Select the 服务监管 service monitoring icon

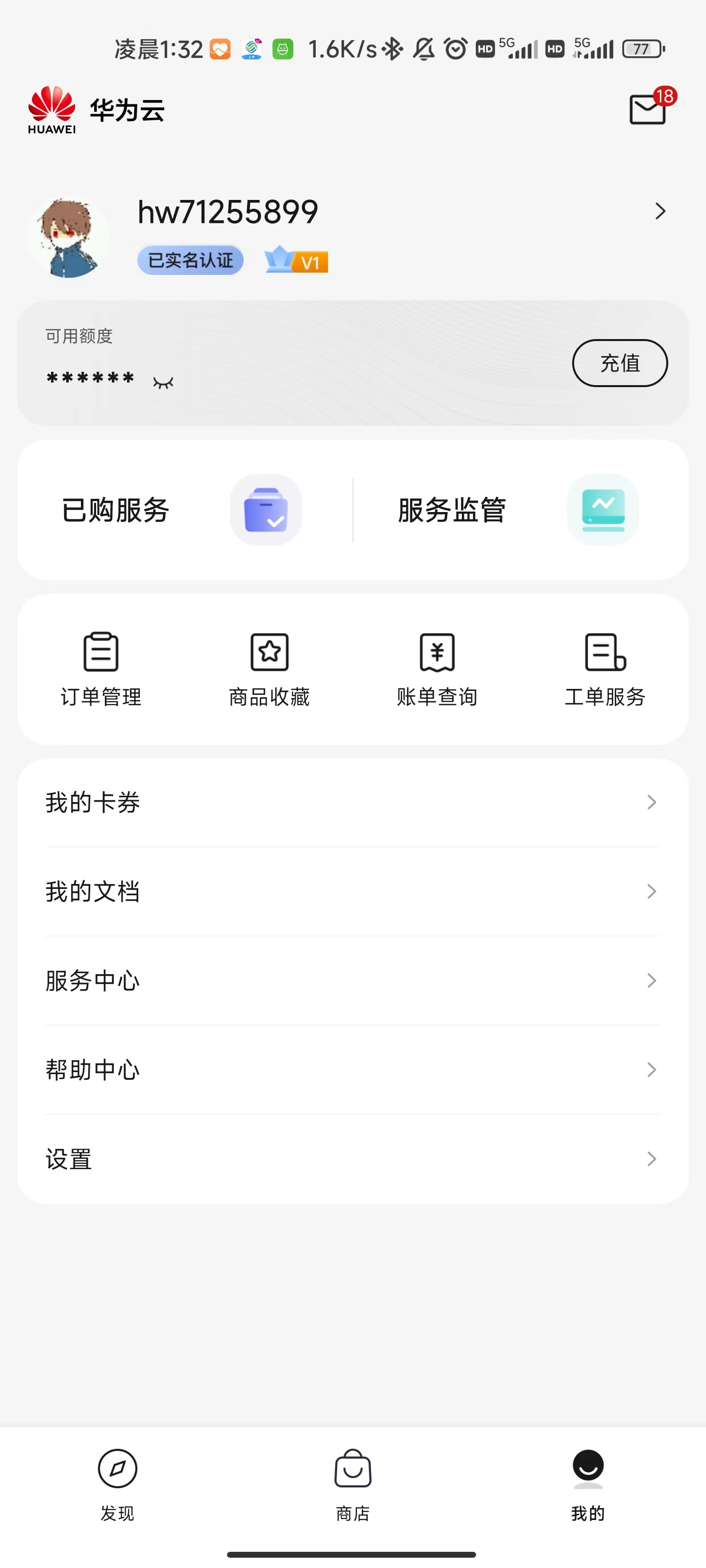(602, 510)
